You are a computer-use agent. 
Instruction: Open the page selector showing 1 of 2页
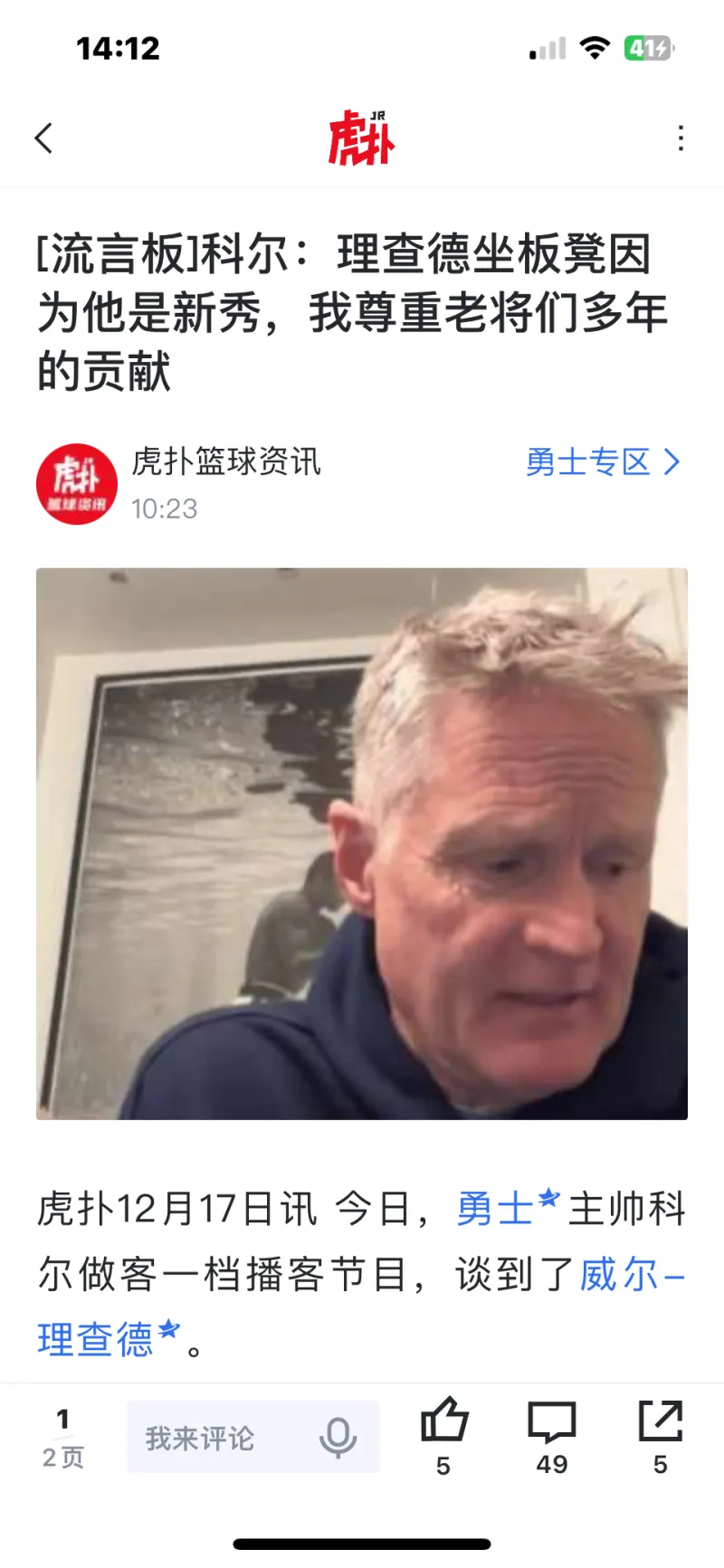62,1438
